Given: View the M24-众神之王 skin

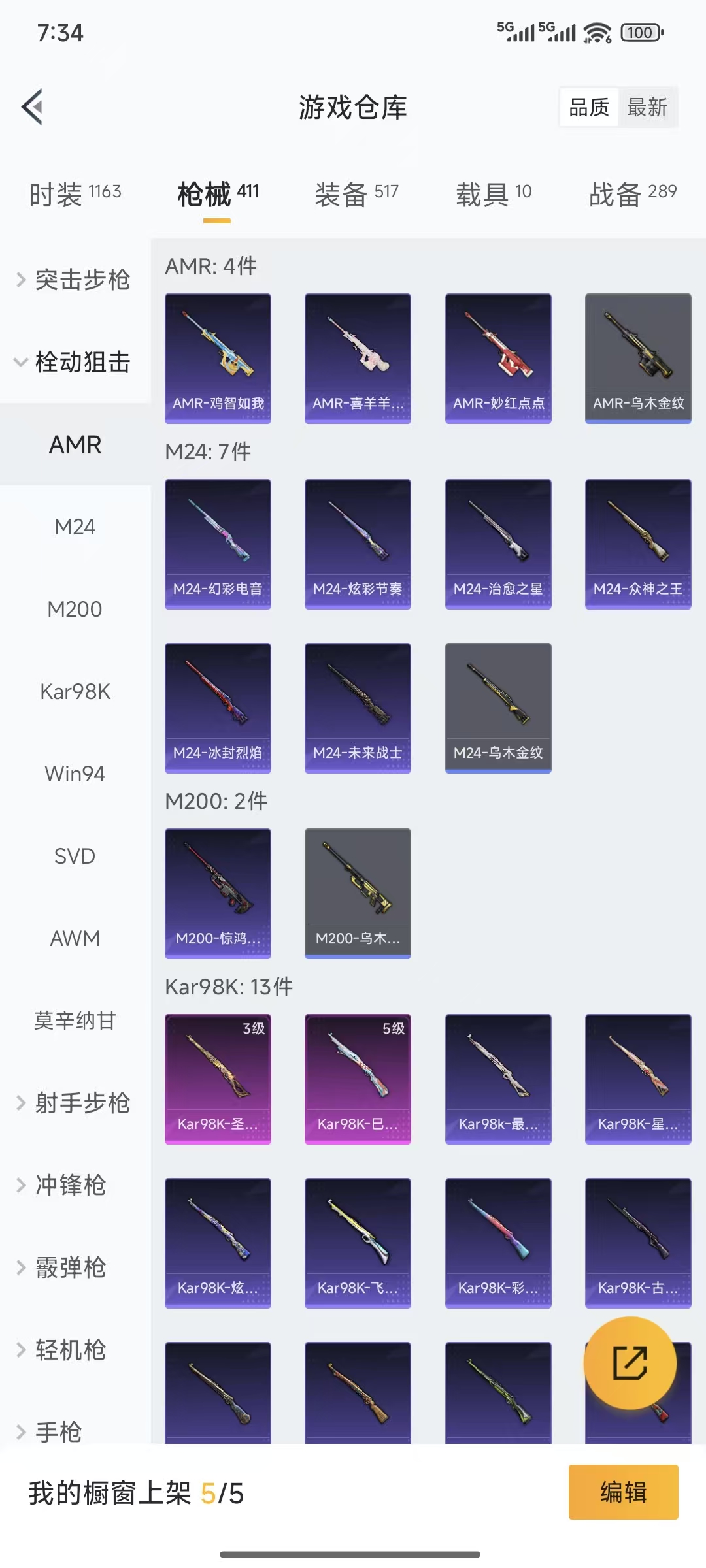Looking at the screenshot, I should coord(638,544).
